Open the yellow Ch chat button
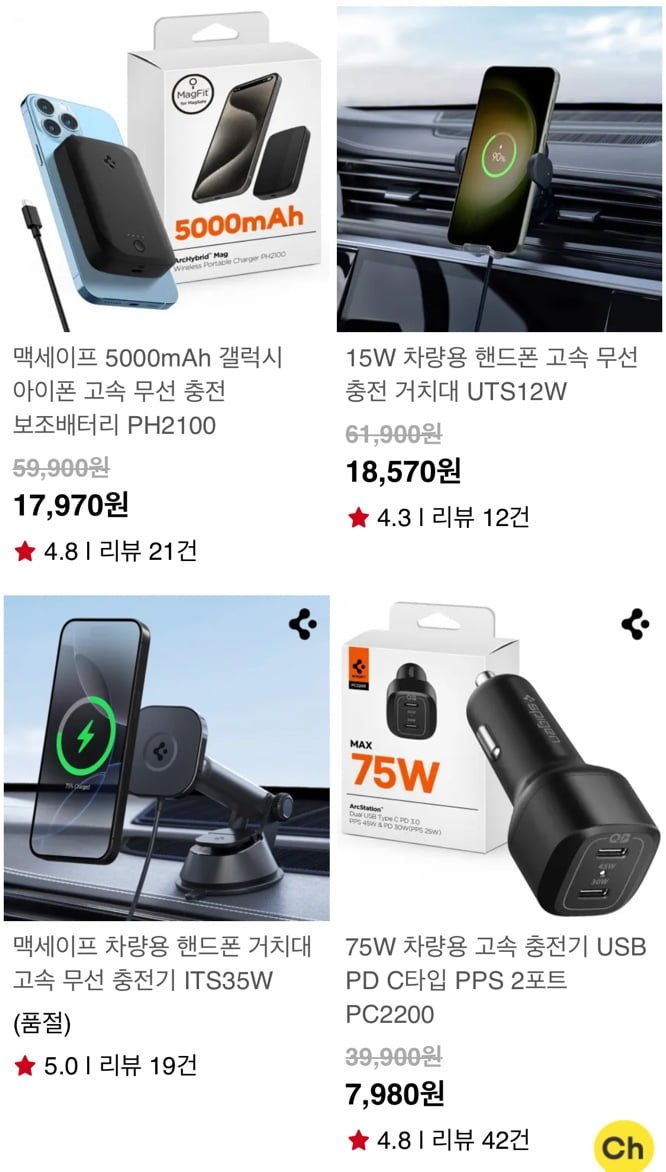The image size is (666, 1172). [622, 1146]
